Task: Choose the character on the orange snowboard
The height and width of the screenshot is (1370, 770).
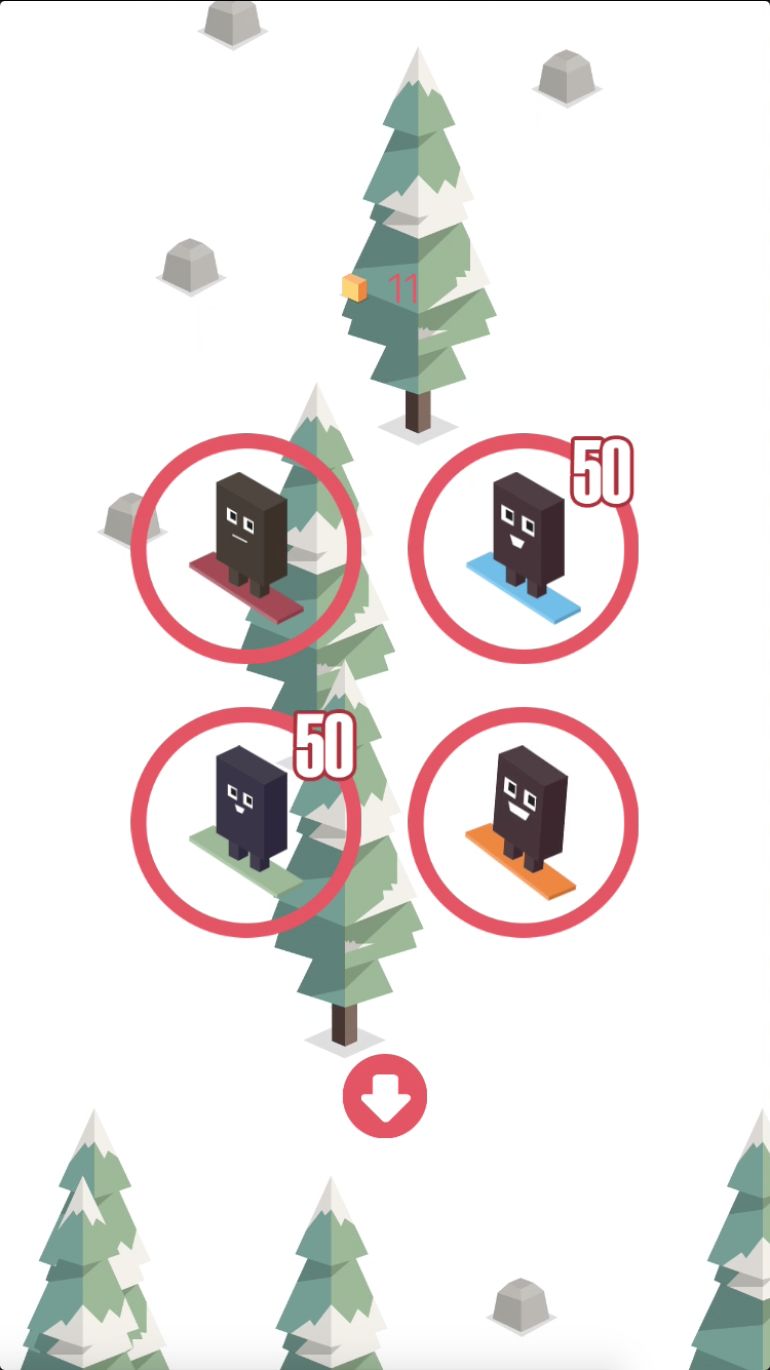Action: [x=523, y=822]
